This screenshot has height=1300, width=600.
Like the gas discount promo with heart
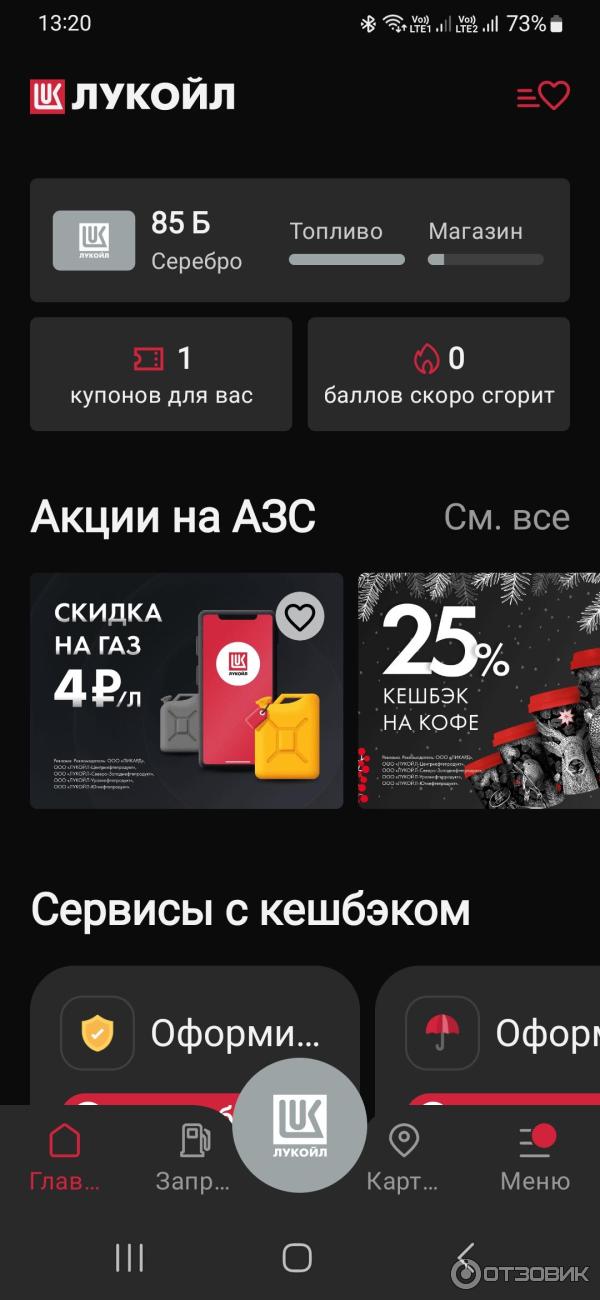pos(300,618)
